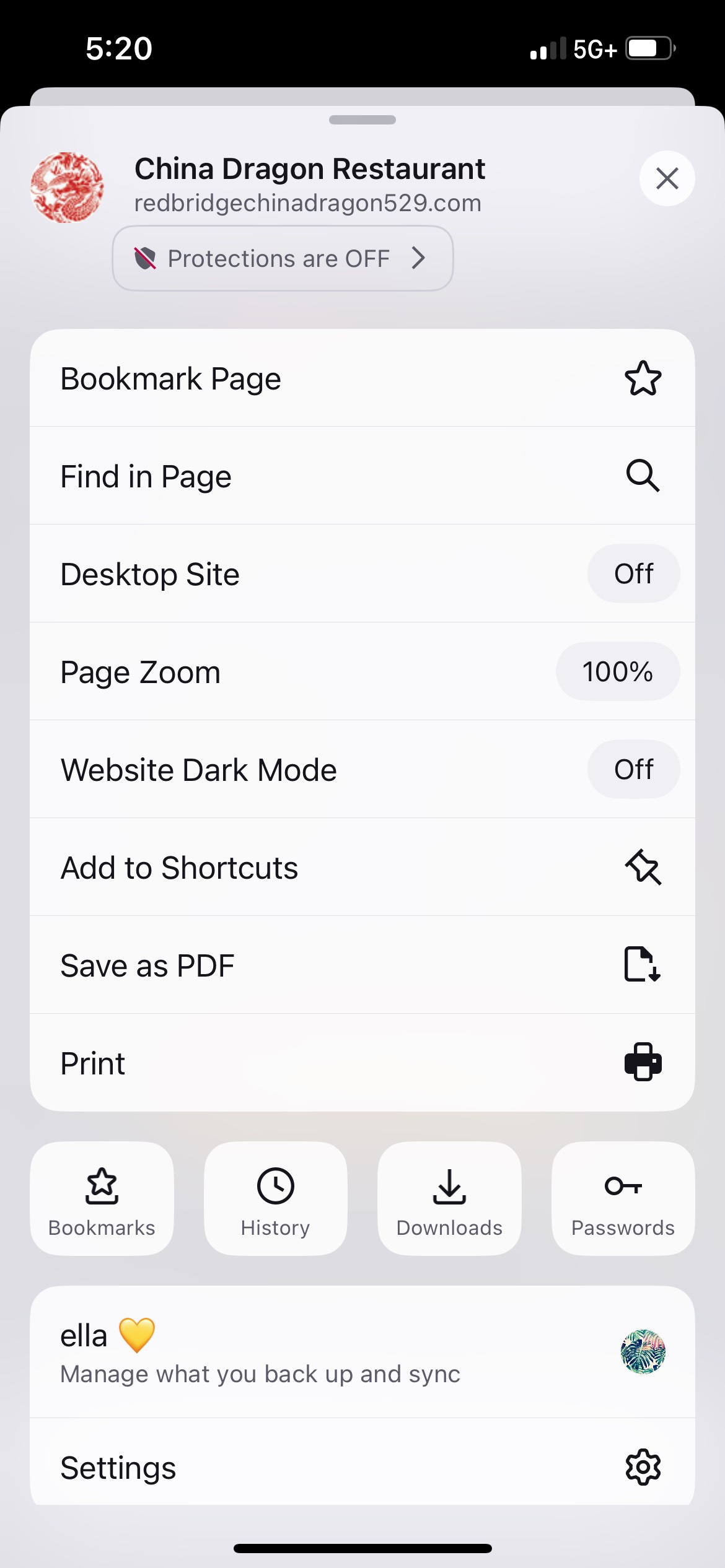Bookmark this page
The image size is (725, 1568).
coord(362,378)
